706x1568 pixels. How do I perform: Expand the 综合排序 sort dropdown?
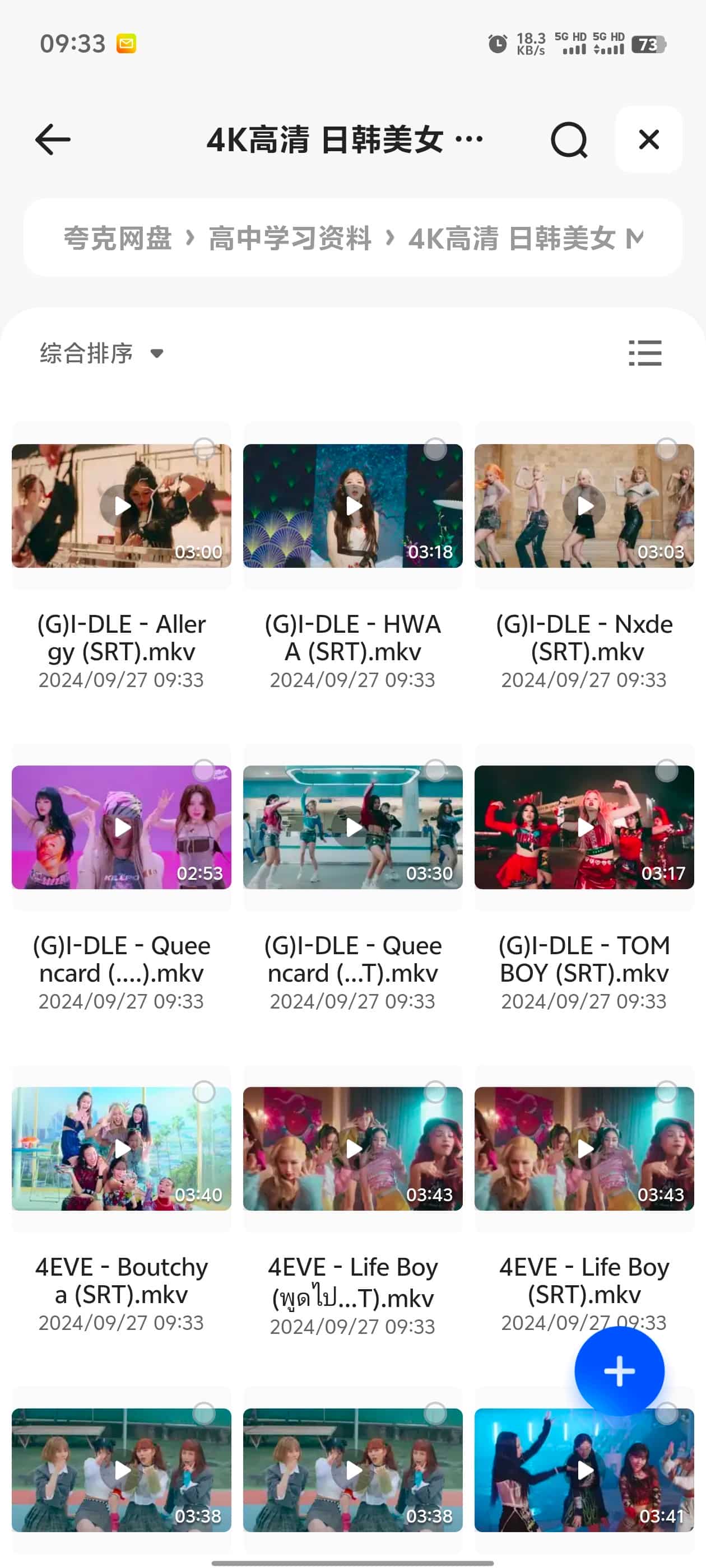click(101, 353)
